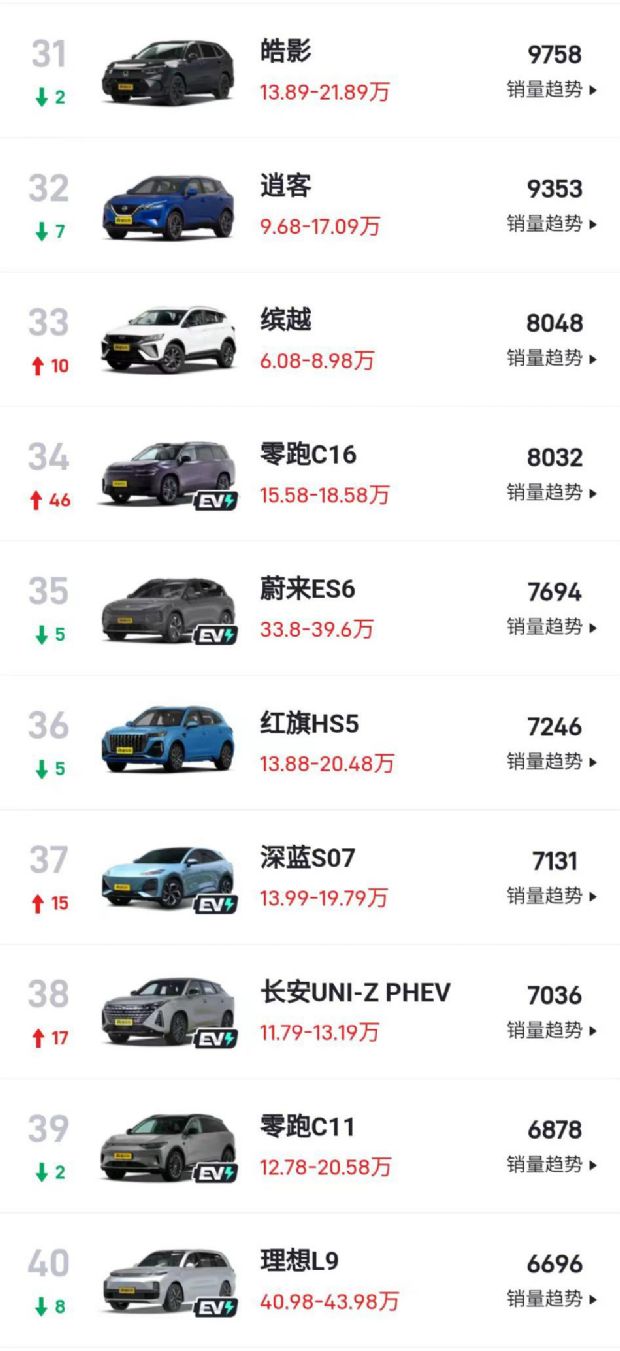Viewport: 620px width, 1351px height.
Task: Open the 销量趋势 link for 红旗HS5
Action: (551, 761)
